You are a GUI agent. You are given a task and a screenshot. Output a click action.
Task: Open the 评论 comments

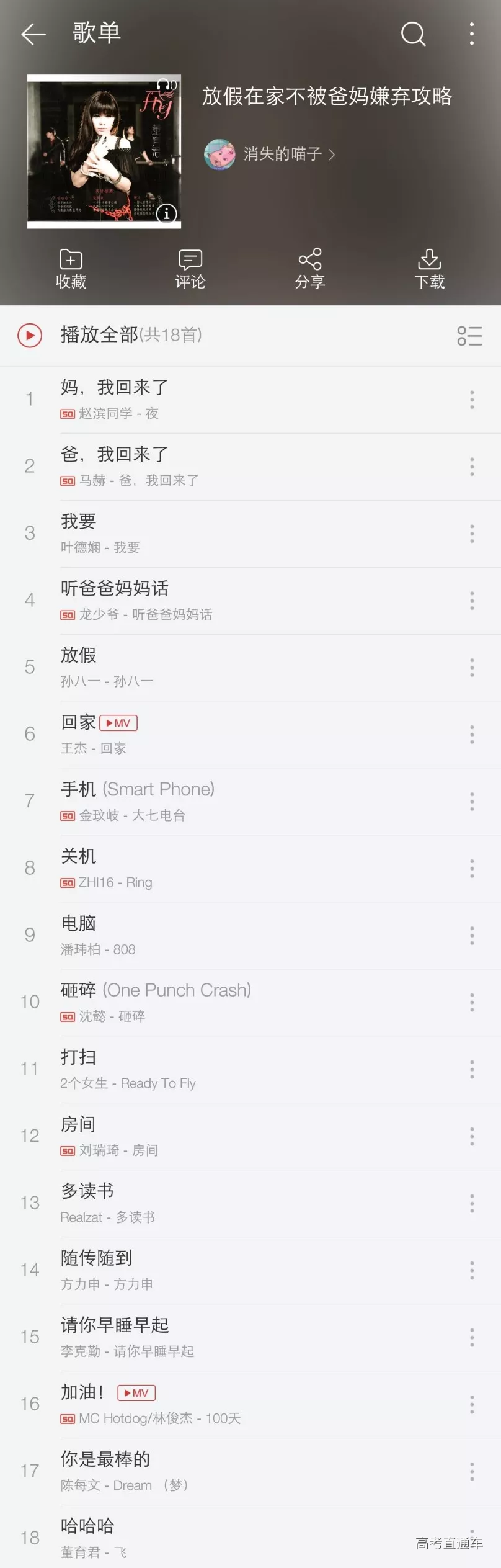point(190,269)
